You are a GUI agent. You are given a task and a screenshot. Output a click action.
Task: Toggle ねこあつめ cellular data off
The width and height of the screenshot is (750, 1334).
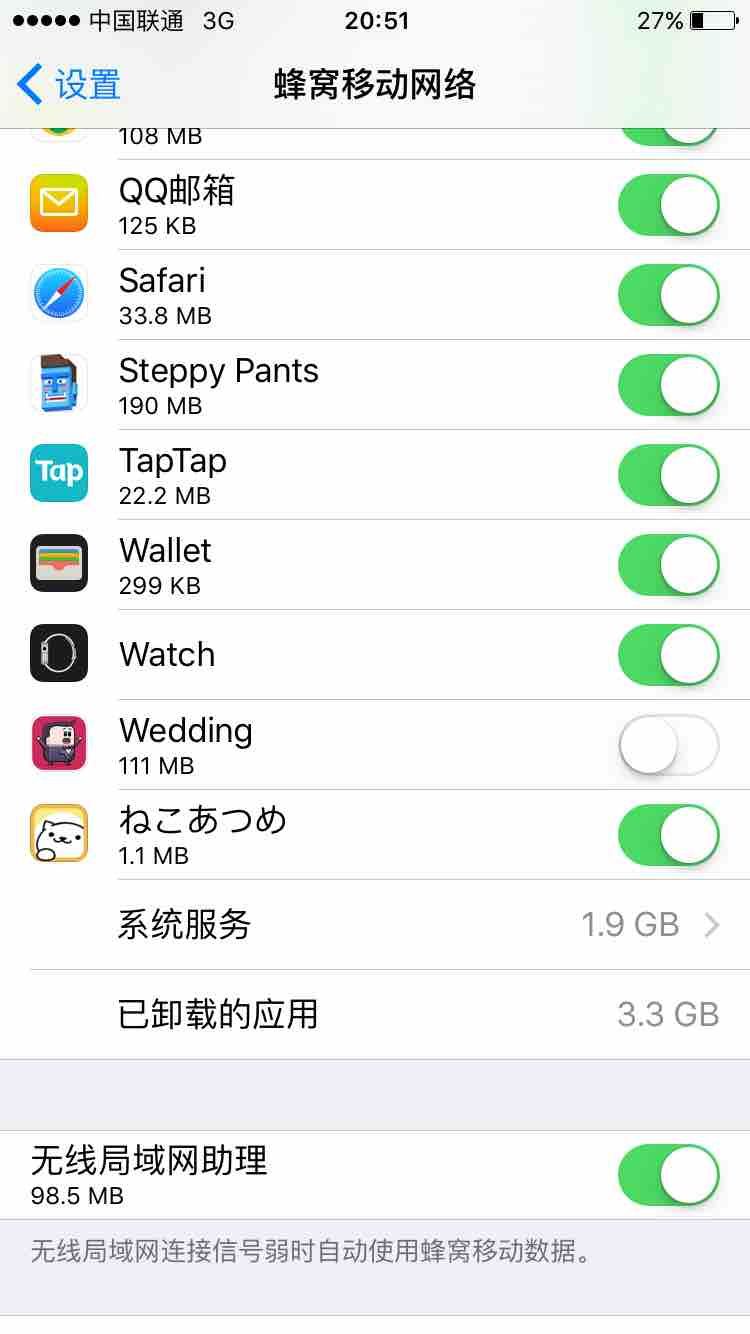tap(668, 835)
